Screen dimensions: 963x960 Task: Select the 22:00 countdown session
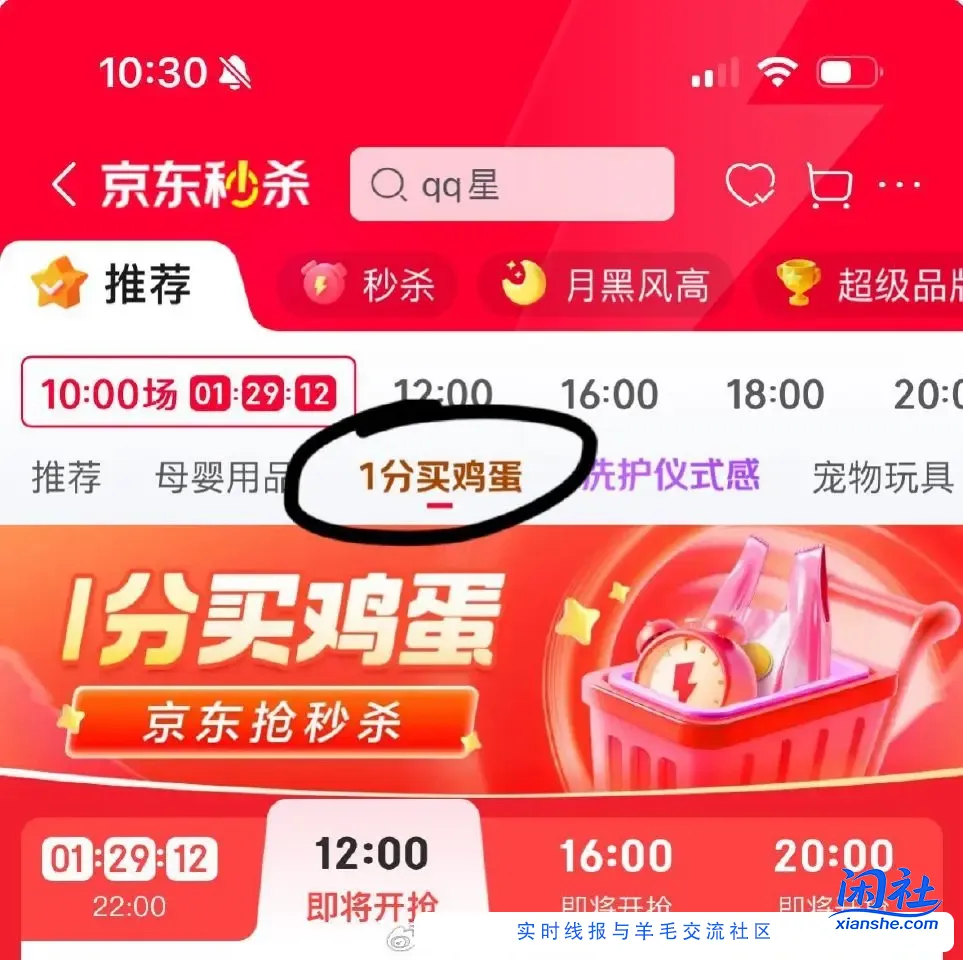(130, 878)
